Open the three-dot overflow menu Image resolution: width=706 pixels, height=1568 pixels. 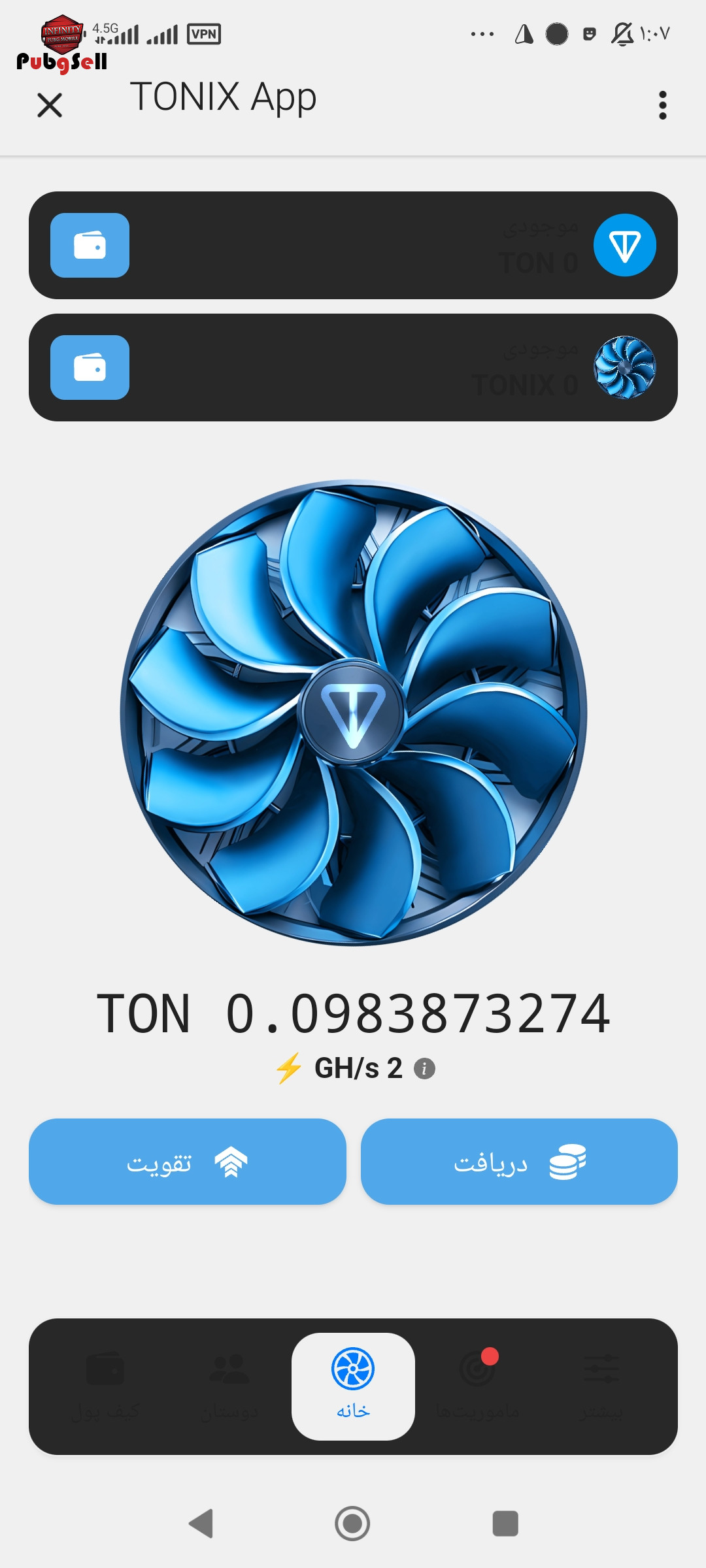pyautogui.click(x=663, y=105)
